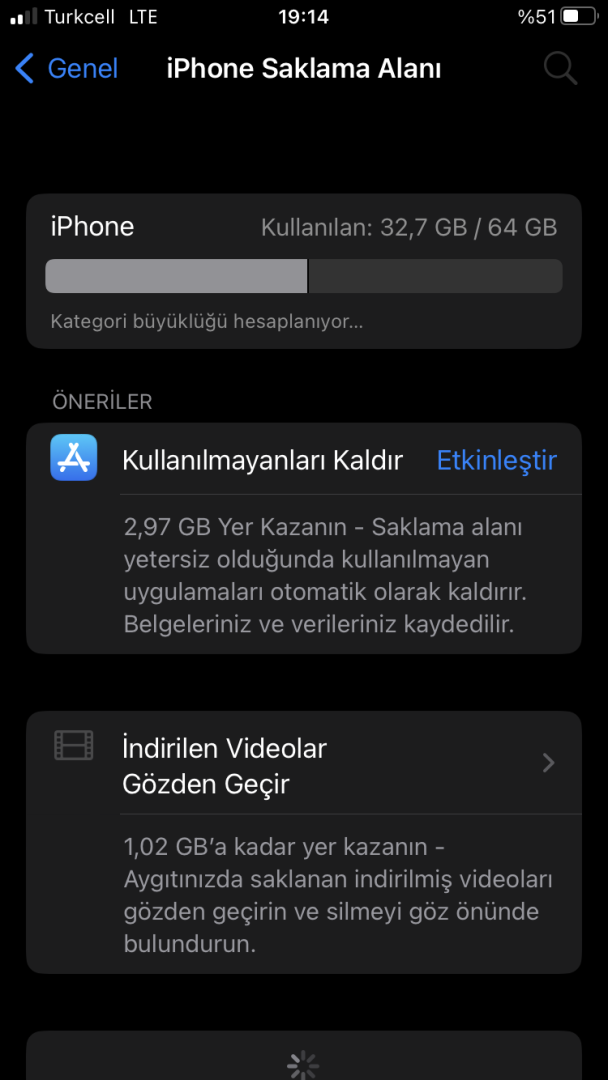Image resolution: width=608 pixels, height=1080 pixels.
Task: Open the search magnifier icon
Action: click(560, 69)
